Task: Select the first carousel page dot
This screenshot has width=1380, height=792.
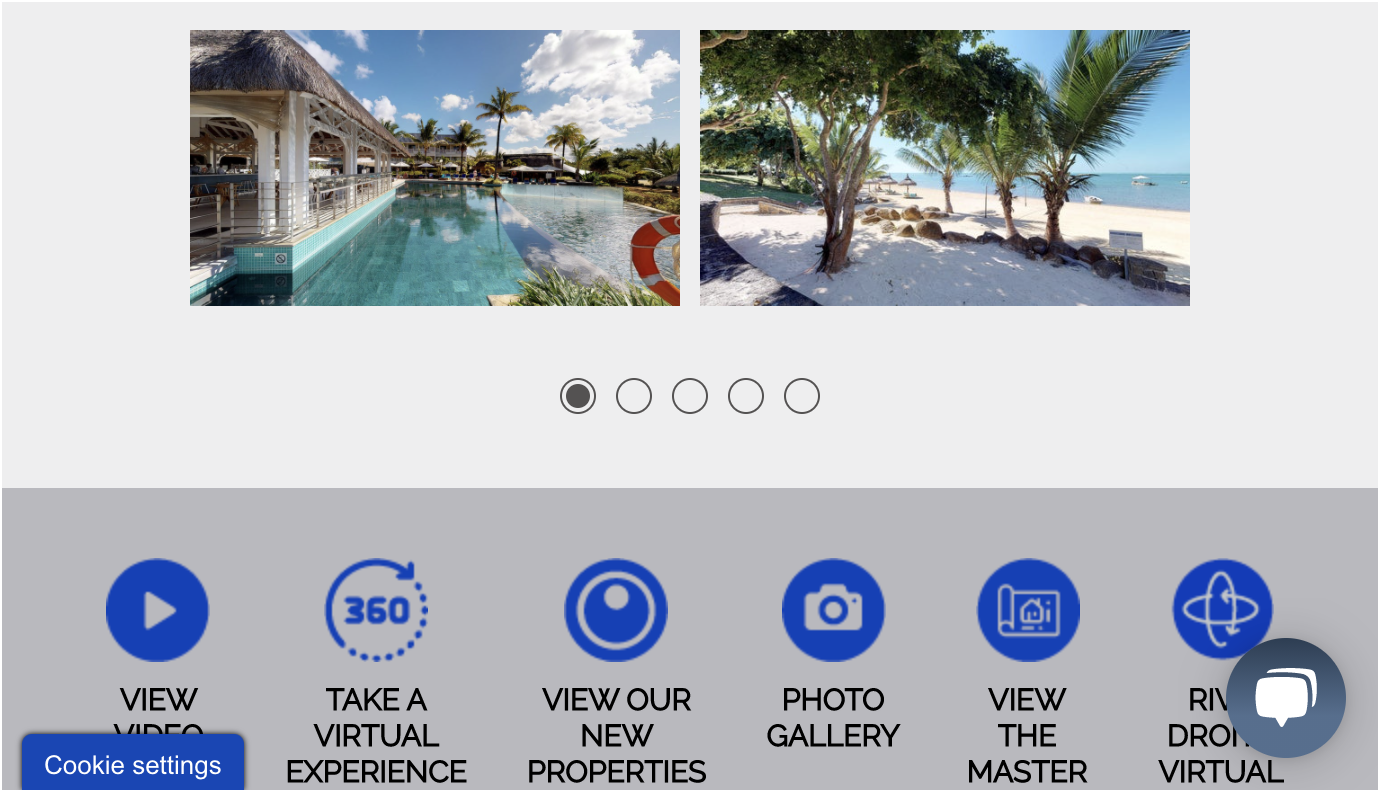Action: point(578,397)
